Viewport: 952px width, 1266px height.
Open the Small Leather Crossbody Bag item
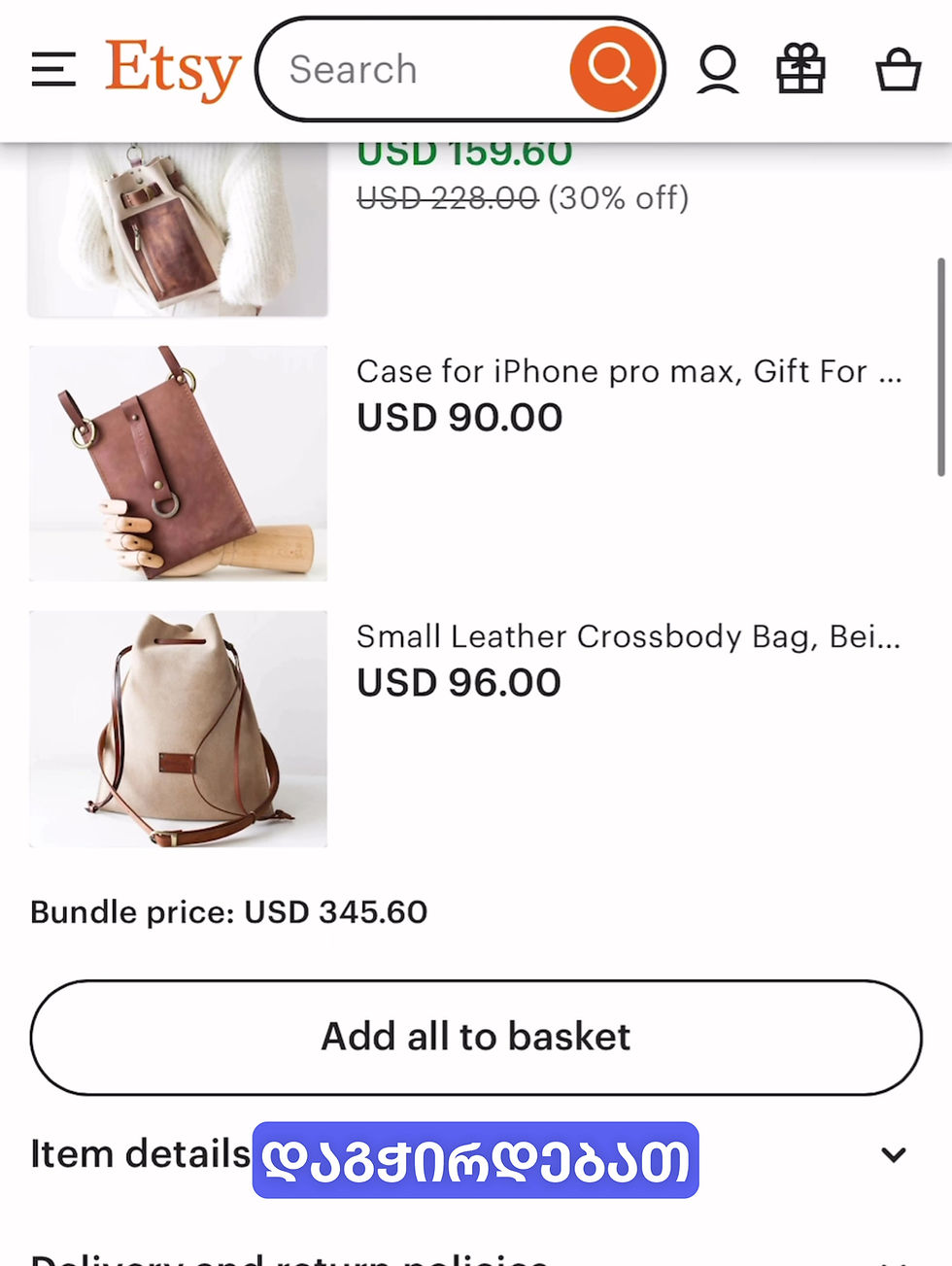[628, 637]
